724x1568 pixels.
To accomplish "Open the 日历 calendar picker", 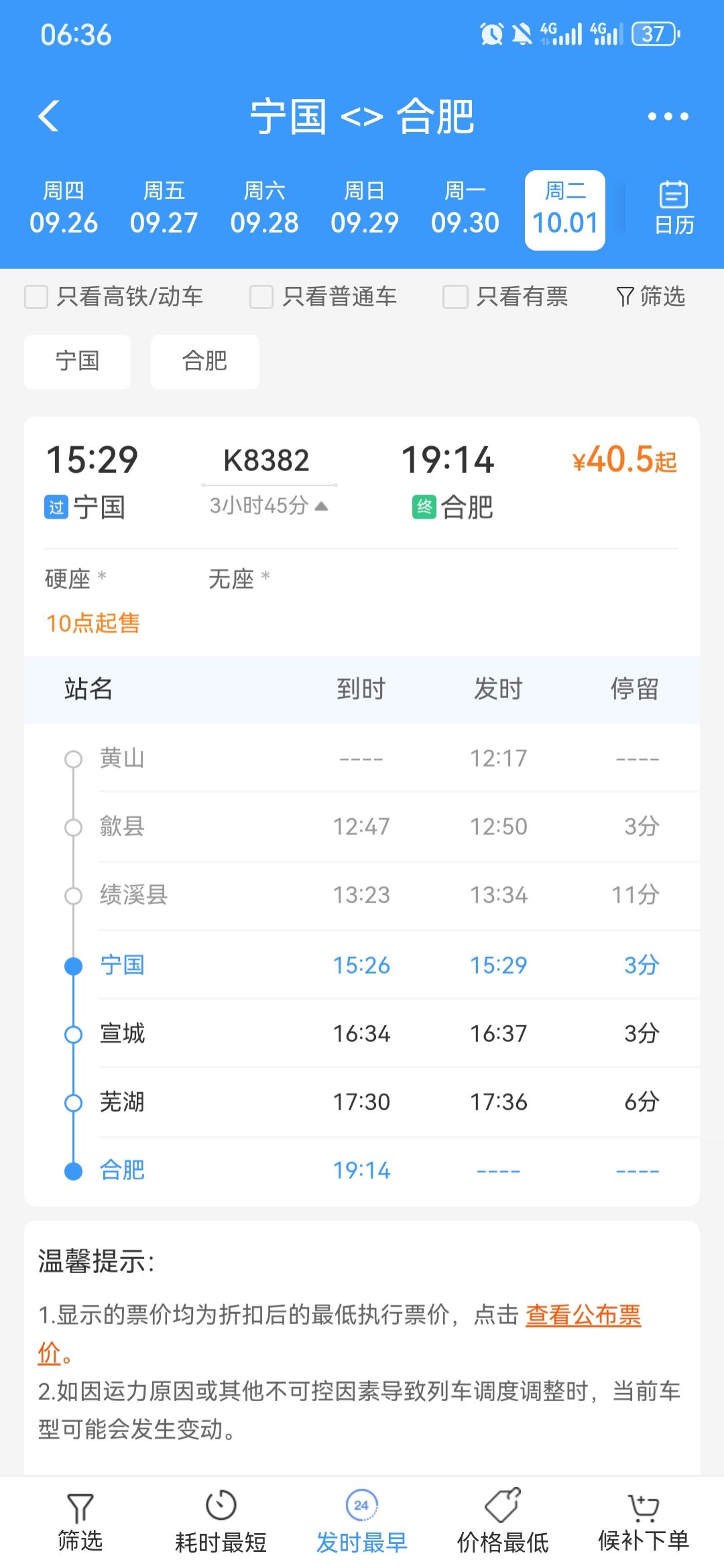I will pyautogui.click(x=674, y=208).
